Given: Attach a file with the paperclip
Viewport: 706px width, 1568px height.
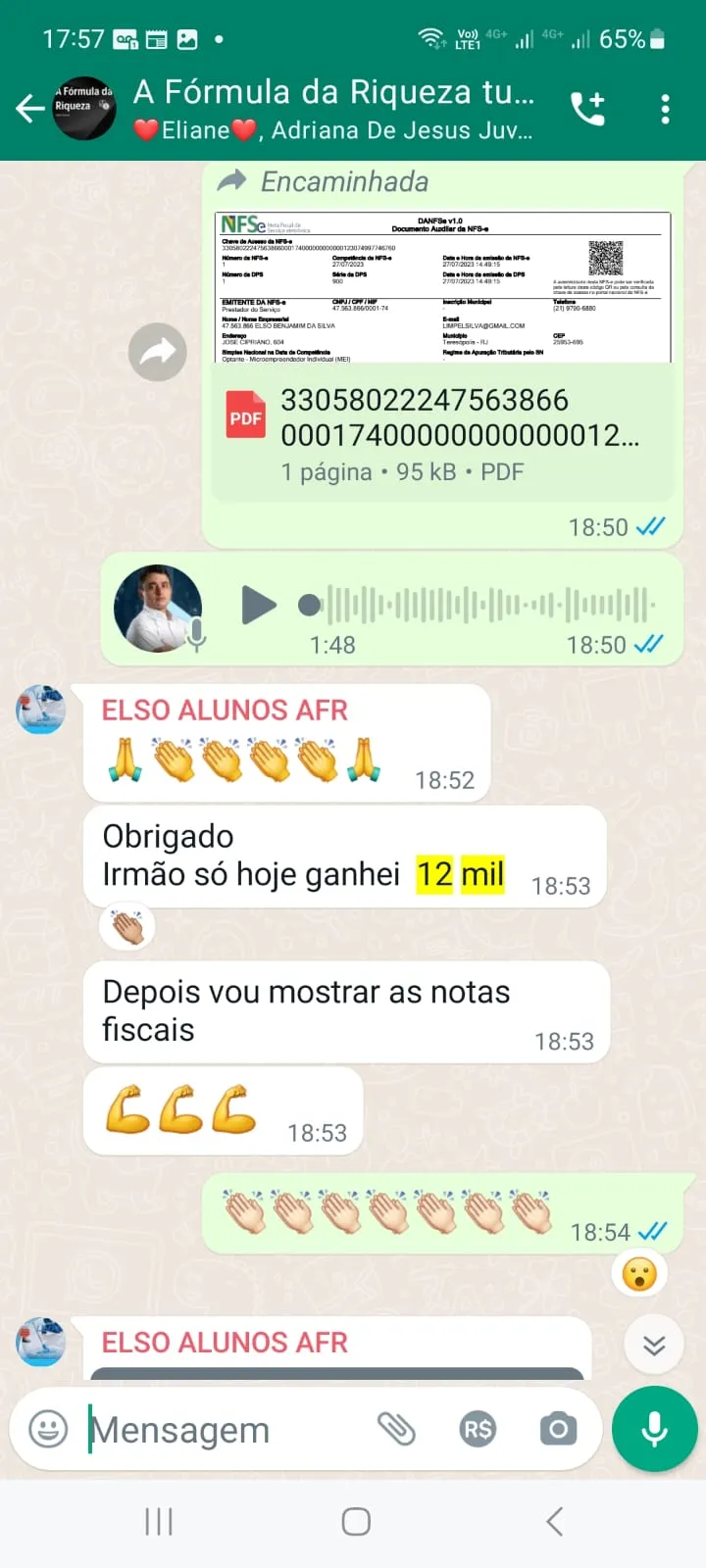Looking at the screenshot, I should pyautogui.click(x=397, y=1429).
